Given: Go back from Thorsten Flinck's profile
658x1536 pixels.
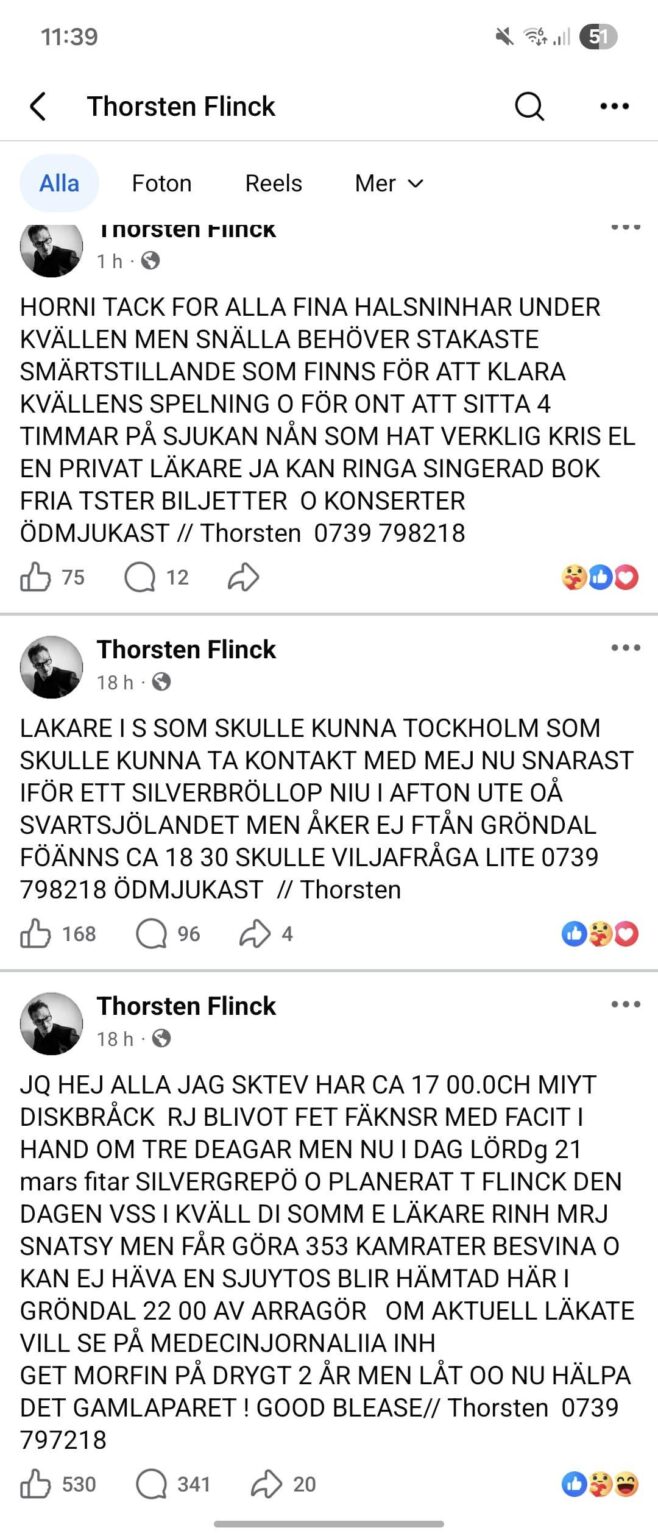Looking at the screenshot, I should tap(37, 106).
